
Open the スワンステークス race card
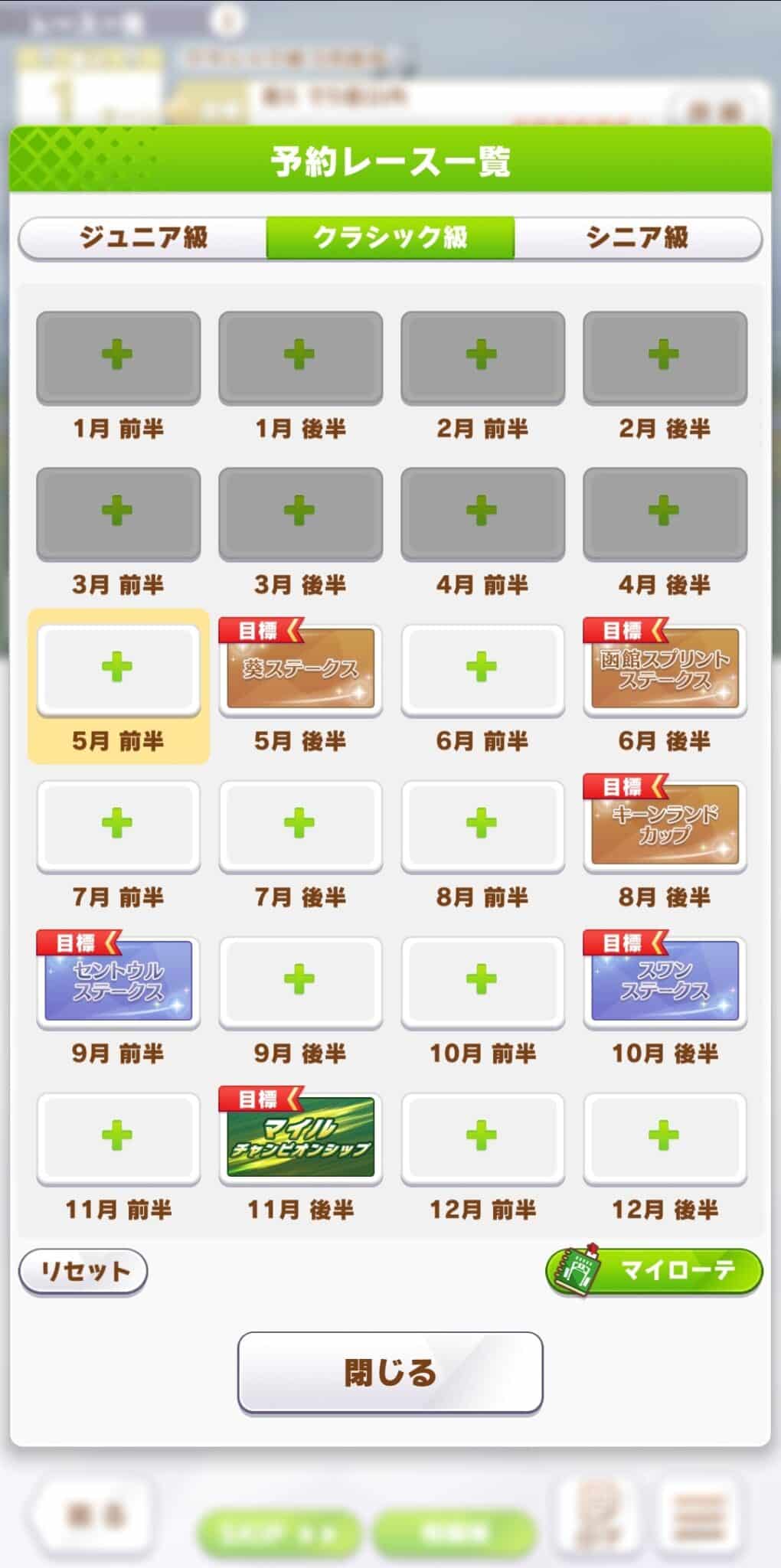665,982
